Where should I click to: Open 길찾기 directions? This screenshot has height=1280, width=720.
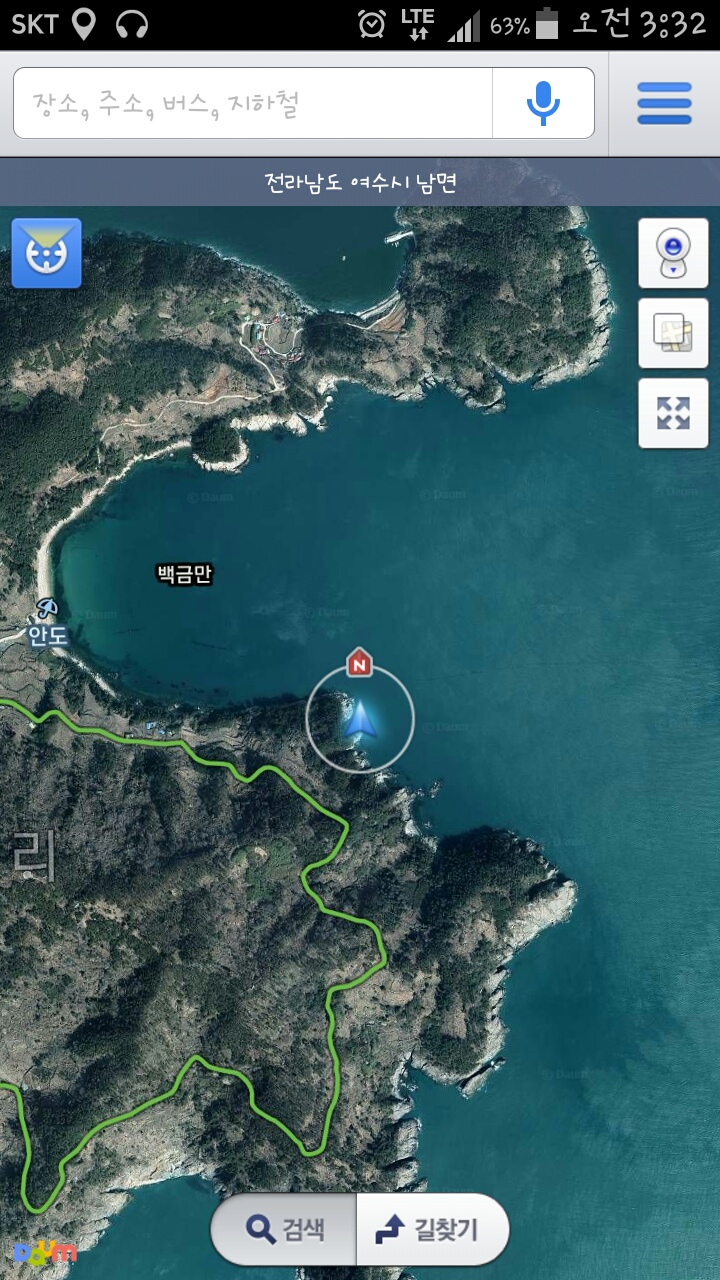430,1230
